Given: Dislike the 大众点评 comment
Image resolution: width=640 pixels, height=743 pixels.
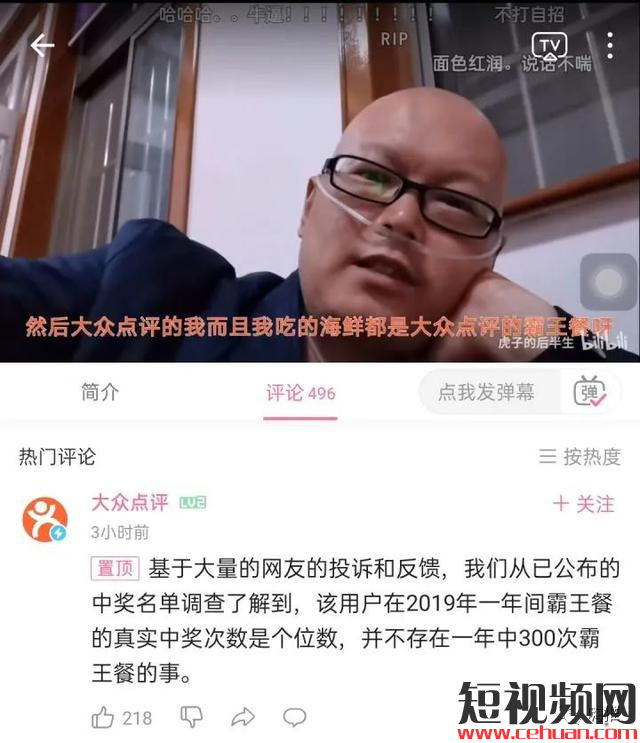Looking at the screenshot, I should (x=191, y=717).
